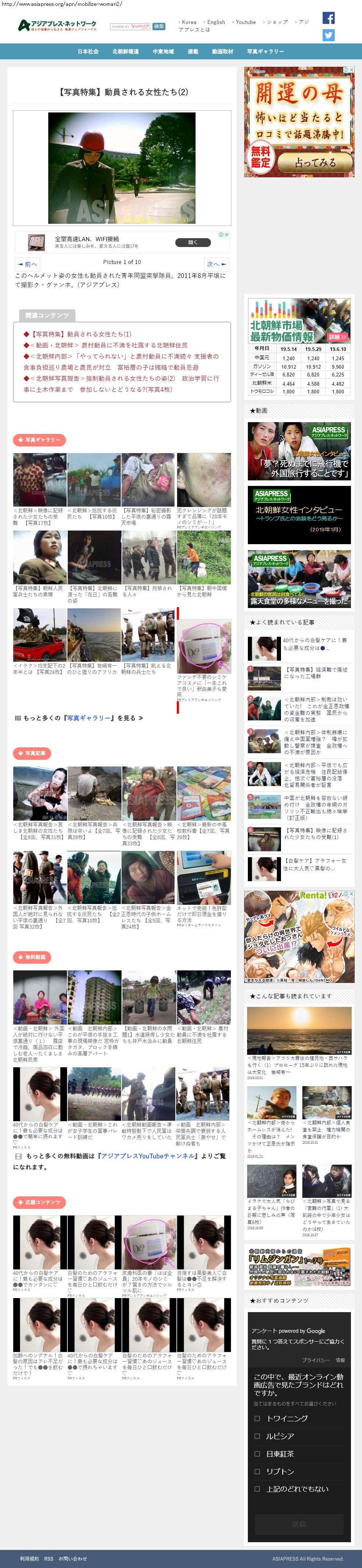Check the トワイニング survey option

tap(257, 1418)
